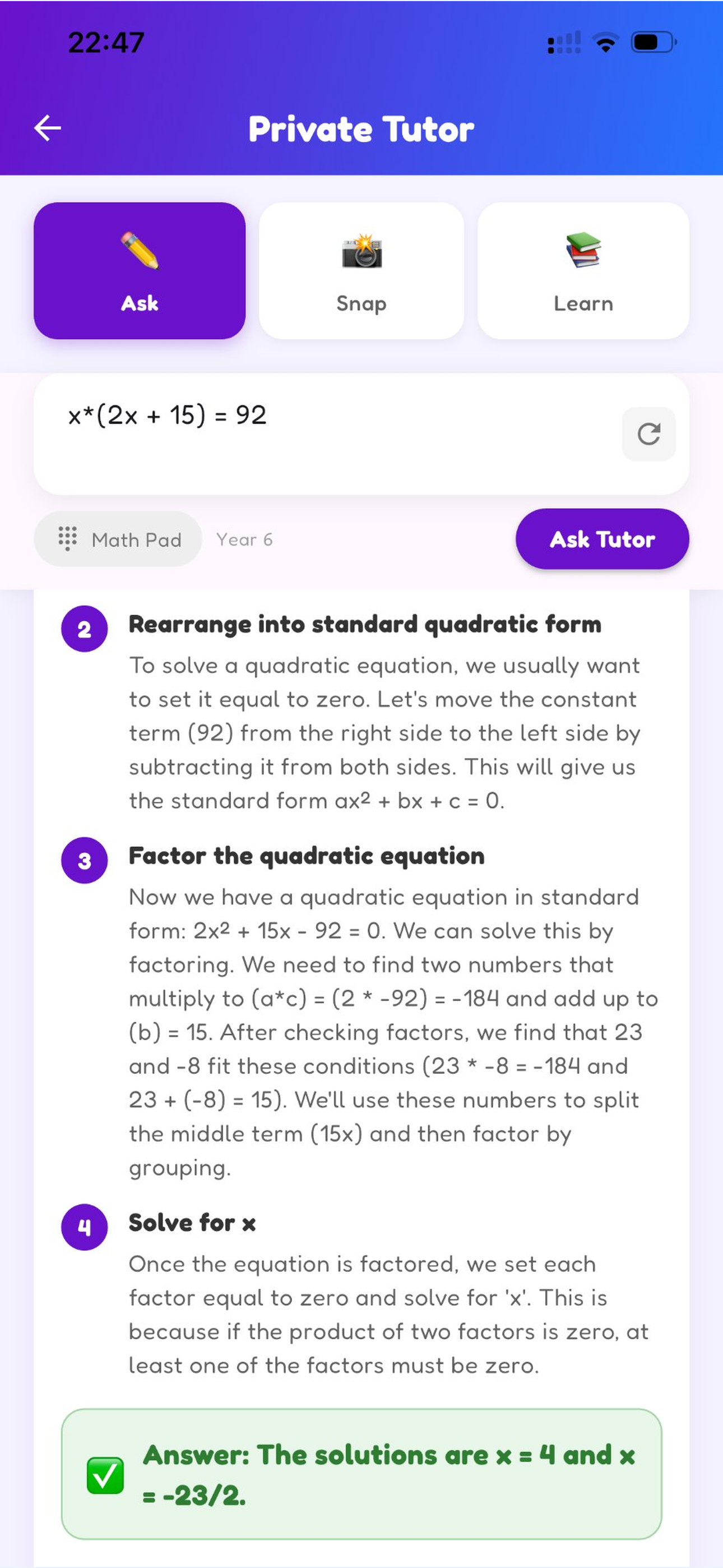The width and height of the screenshot is (723, 1568).
Task: Tap the Math Pad grid icon
Action: pyautogui.click(x=69, y=539)
